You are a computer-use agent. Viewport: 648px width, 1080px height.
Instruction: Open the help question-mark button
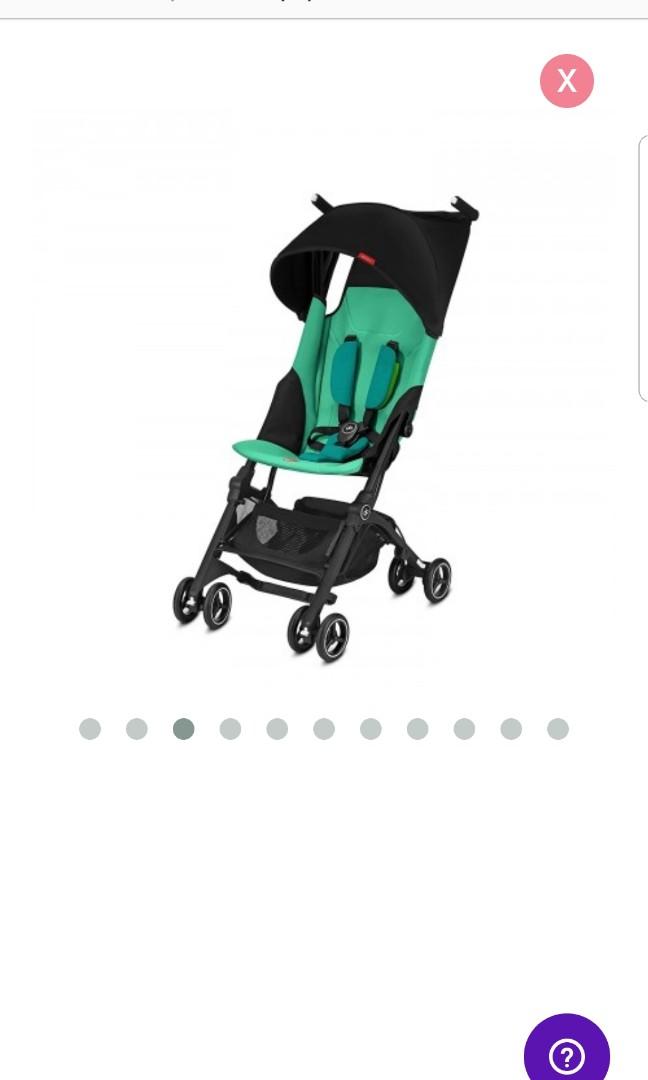tap(567, 1053)
